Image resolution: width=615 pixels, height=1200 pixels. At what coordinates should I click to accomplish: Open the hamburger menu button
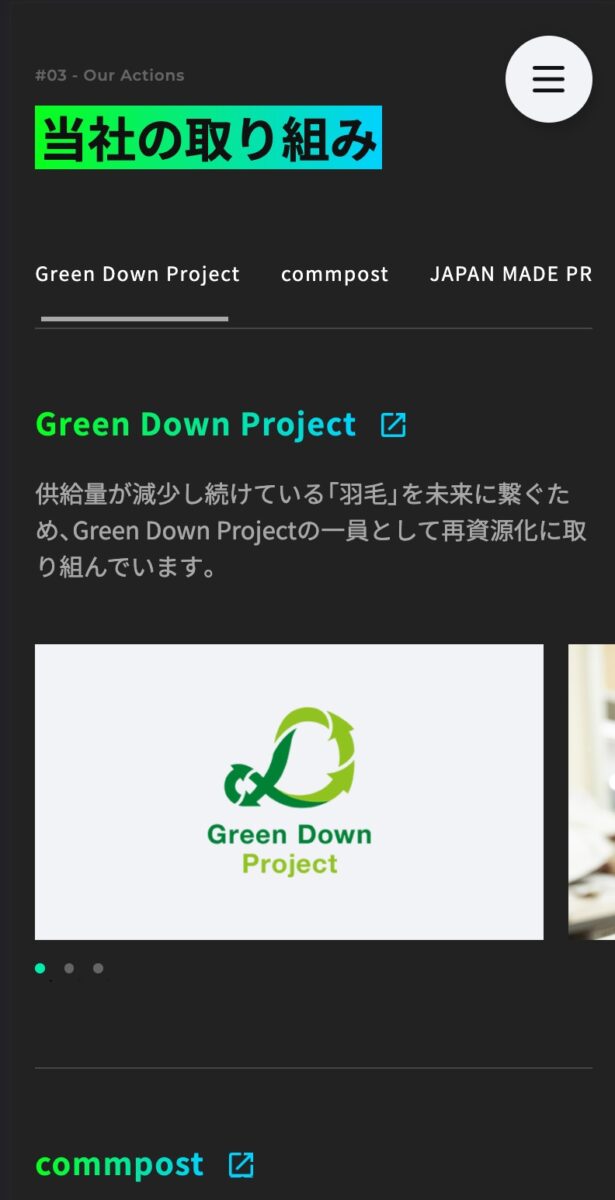548,79
